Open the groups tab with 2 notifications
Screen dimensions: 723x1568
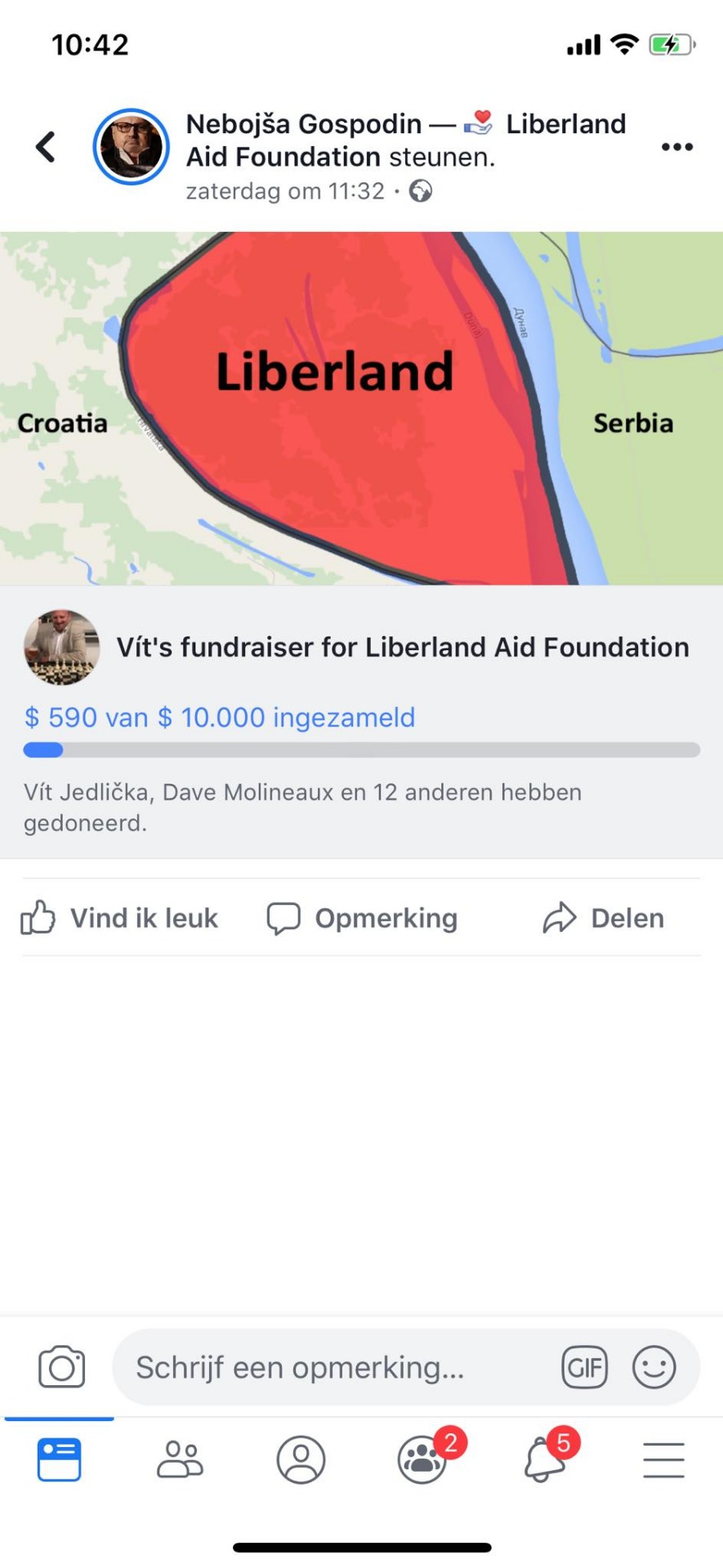coord(422,1459)
